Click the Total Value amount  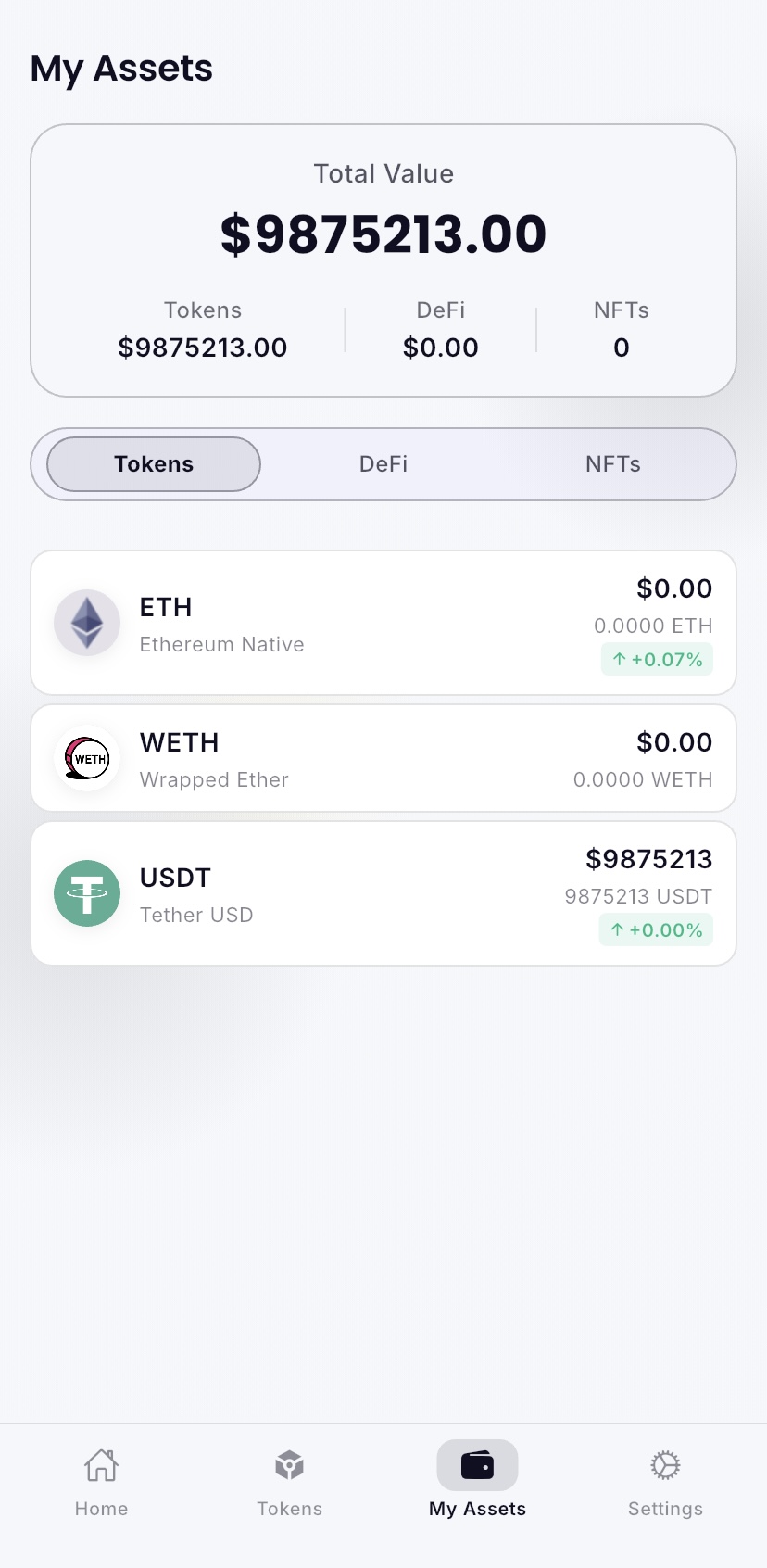point(383,233)
